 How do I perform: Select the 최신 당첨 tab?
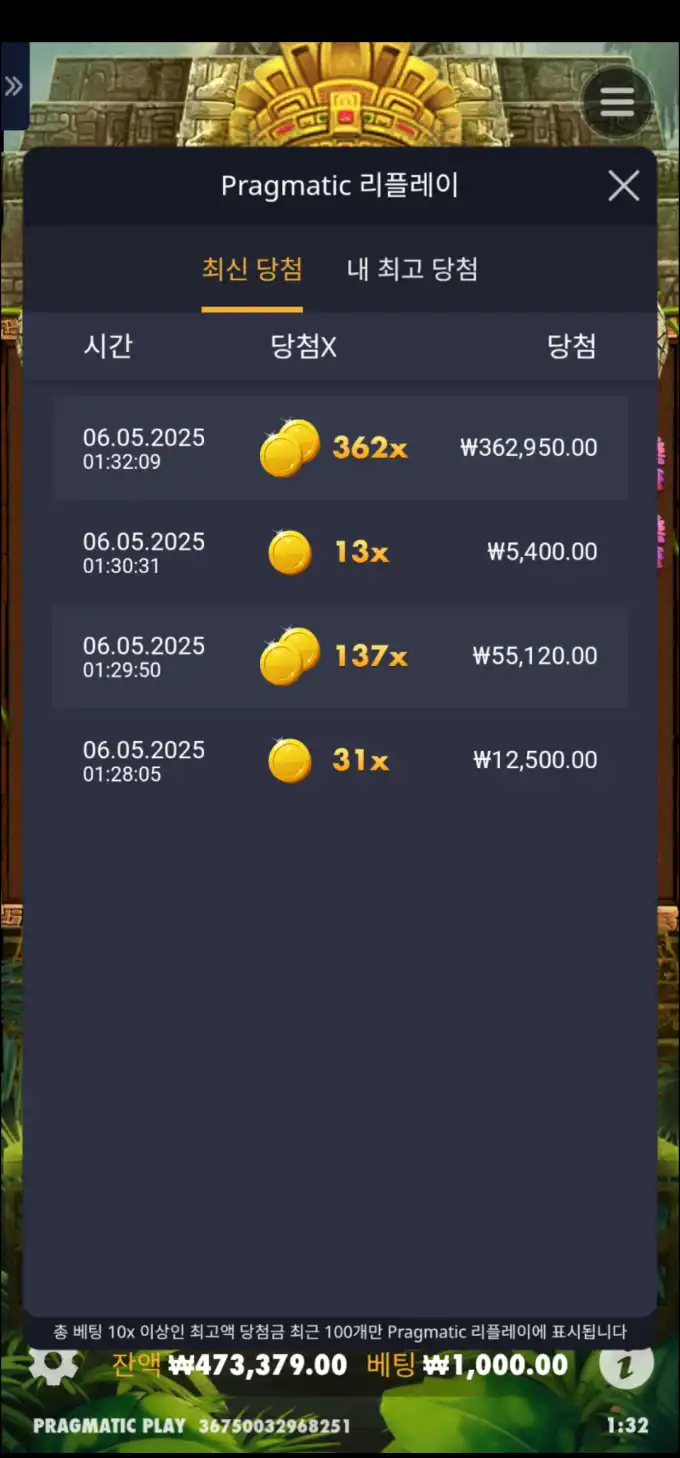click(x=252, y=269)
